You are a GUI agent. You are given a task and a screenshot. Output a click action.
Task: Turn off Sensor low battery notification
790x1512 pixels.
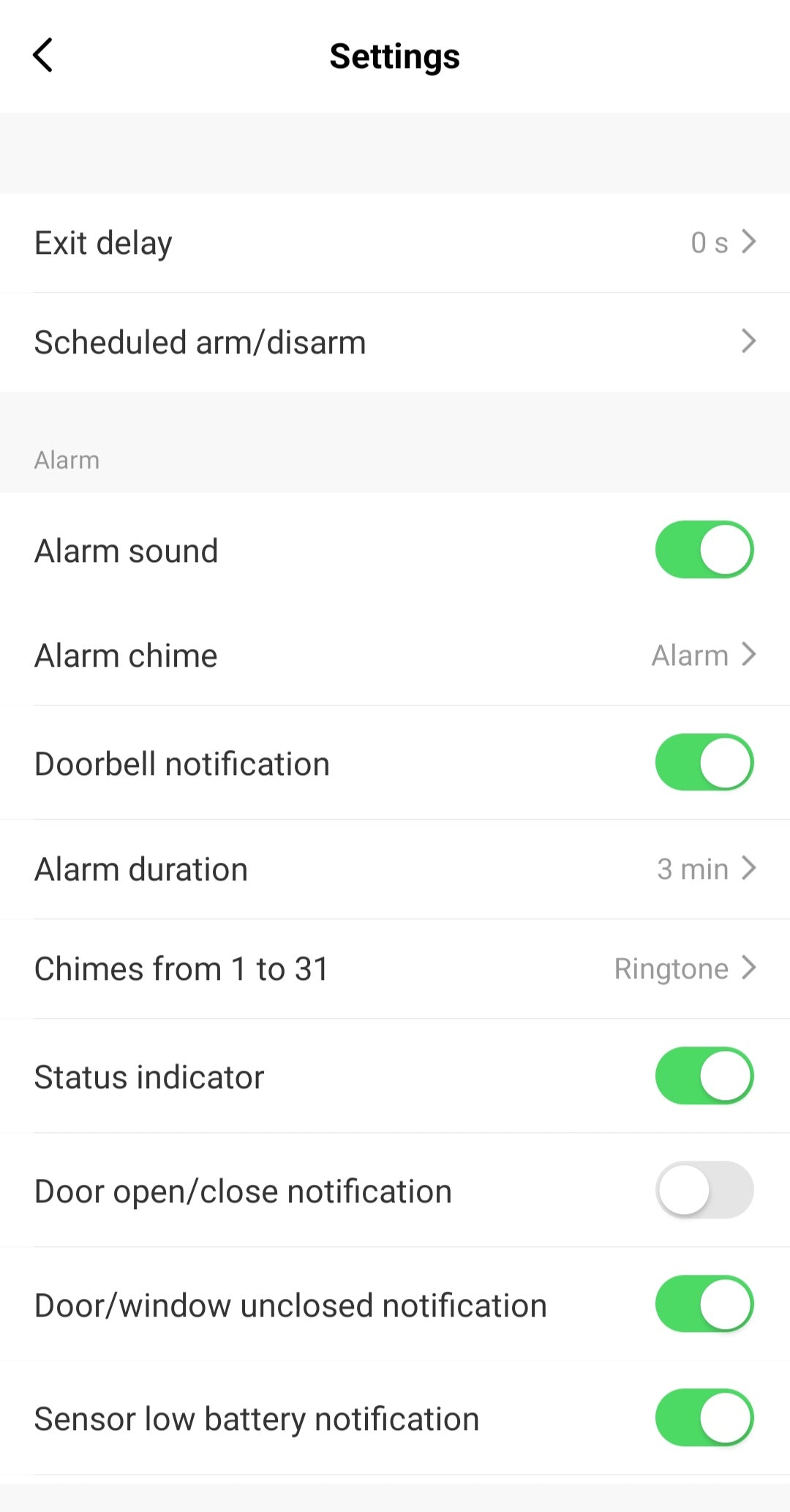pyautogui.click(x=704, y=1418)
